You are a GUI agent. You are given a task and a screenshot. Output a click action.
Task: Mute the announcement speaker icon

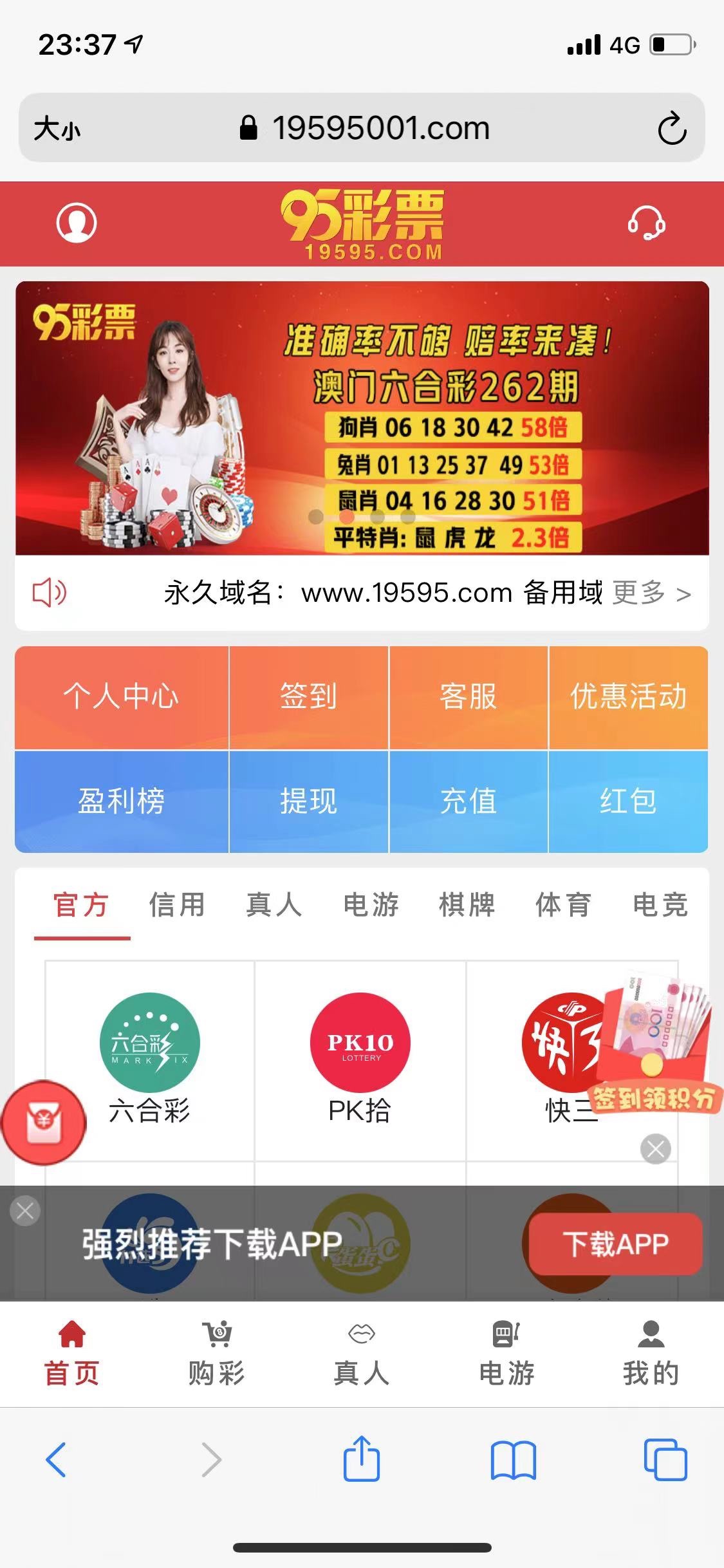click(50, 593)
